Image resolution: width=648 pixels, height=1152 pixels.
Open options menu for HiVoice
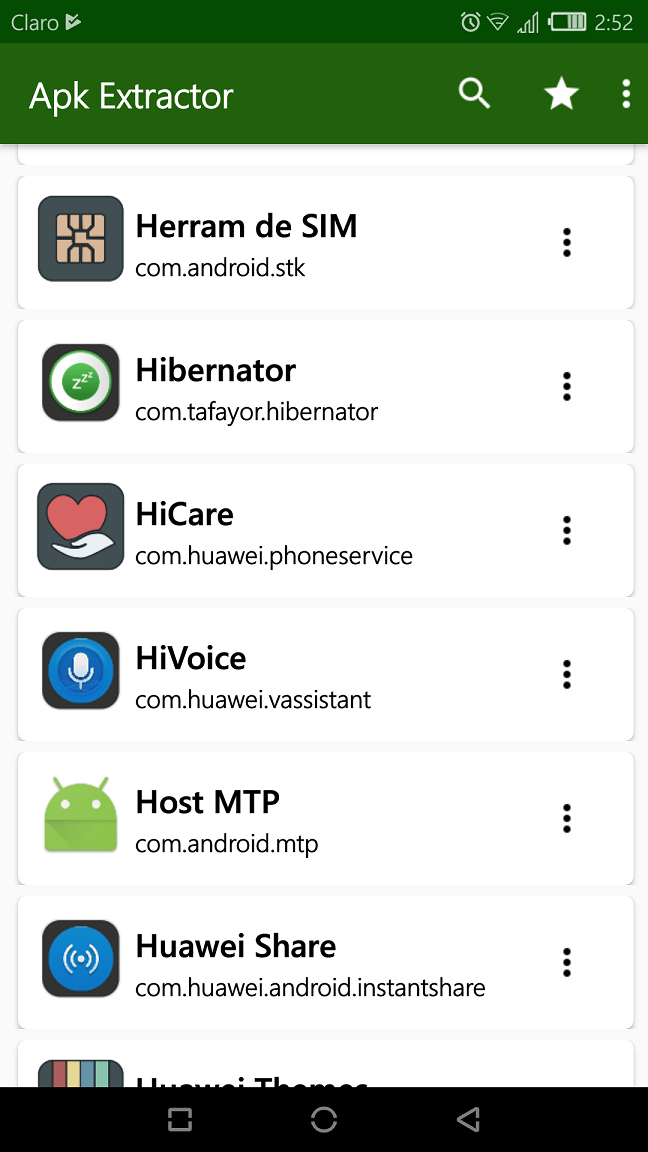[x=567, y=674]
